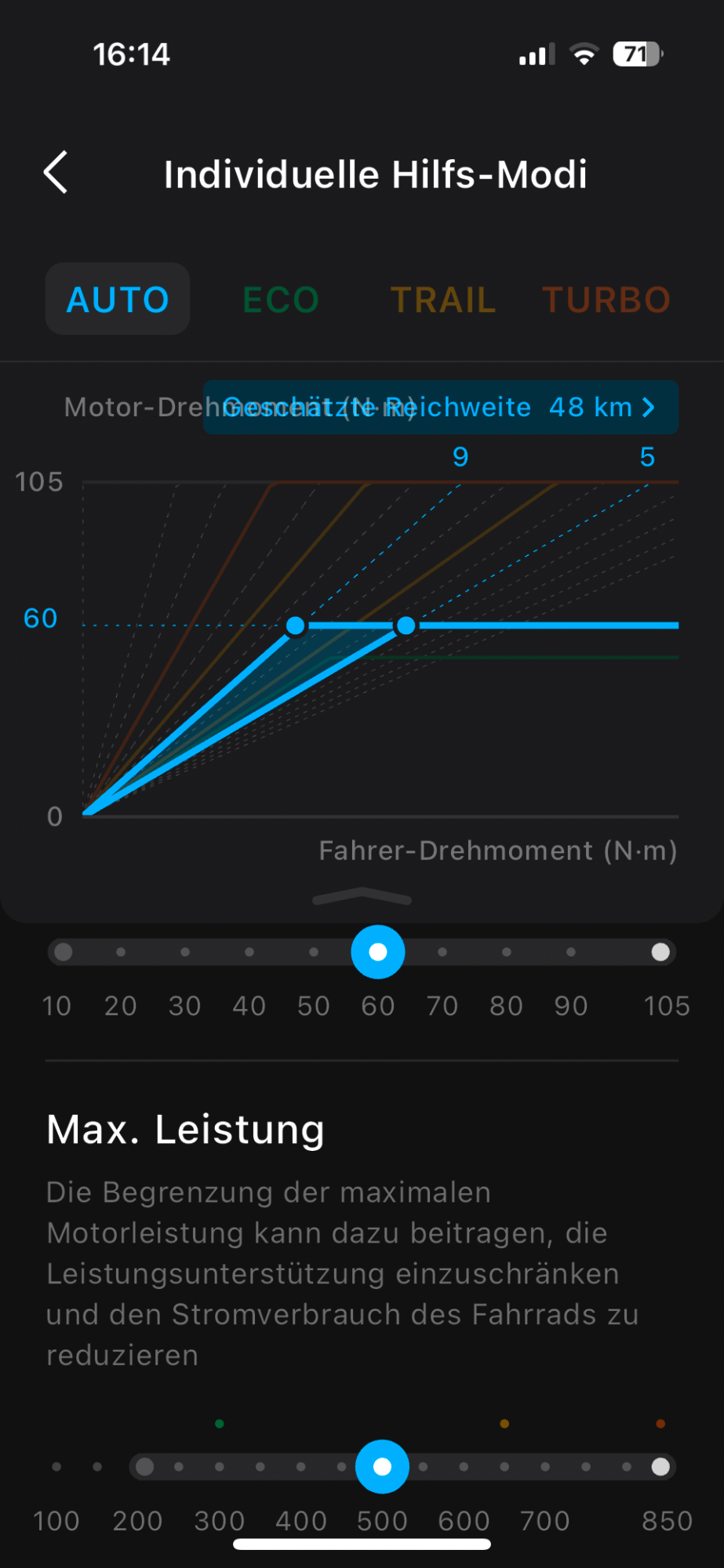
Task: Switch to the ECO mode tab
Action: [281, 299]
